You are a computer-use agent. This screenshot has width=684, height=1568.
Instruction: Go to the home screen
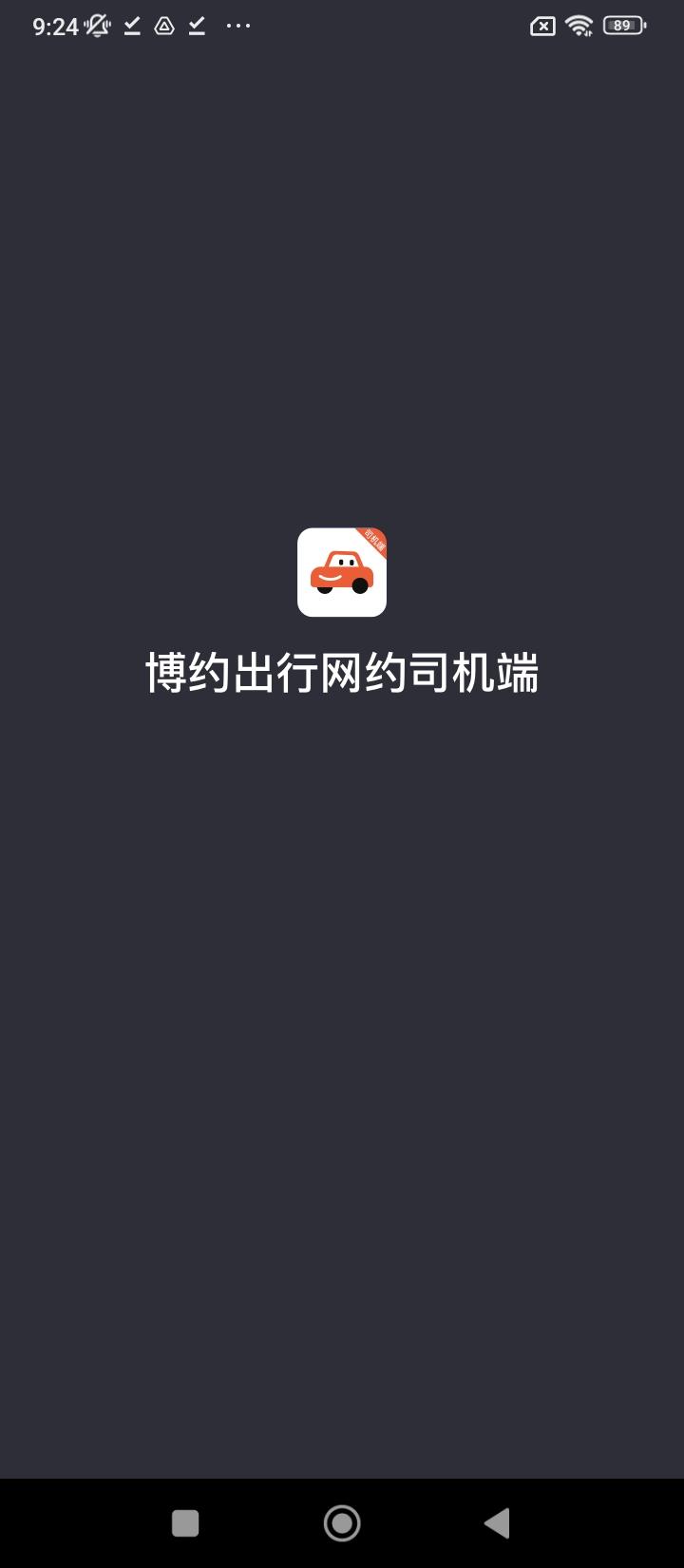coord(342,1523)
